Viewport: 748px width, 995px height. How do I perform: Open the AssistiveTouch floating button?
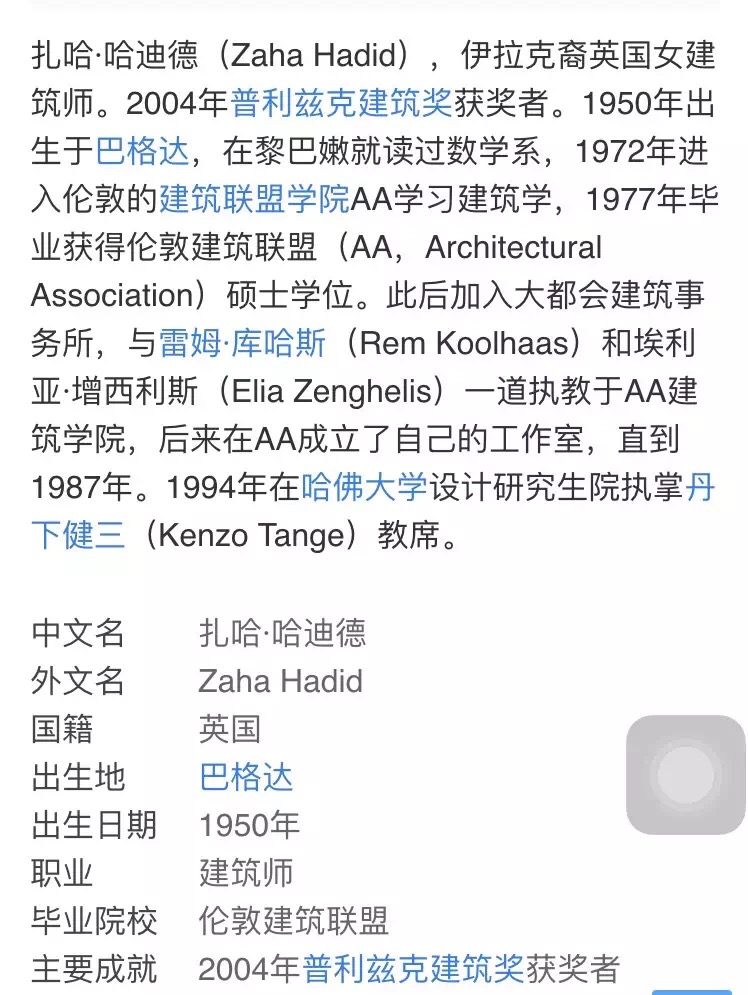(685, 775)
